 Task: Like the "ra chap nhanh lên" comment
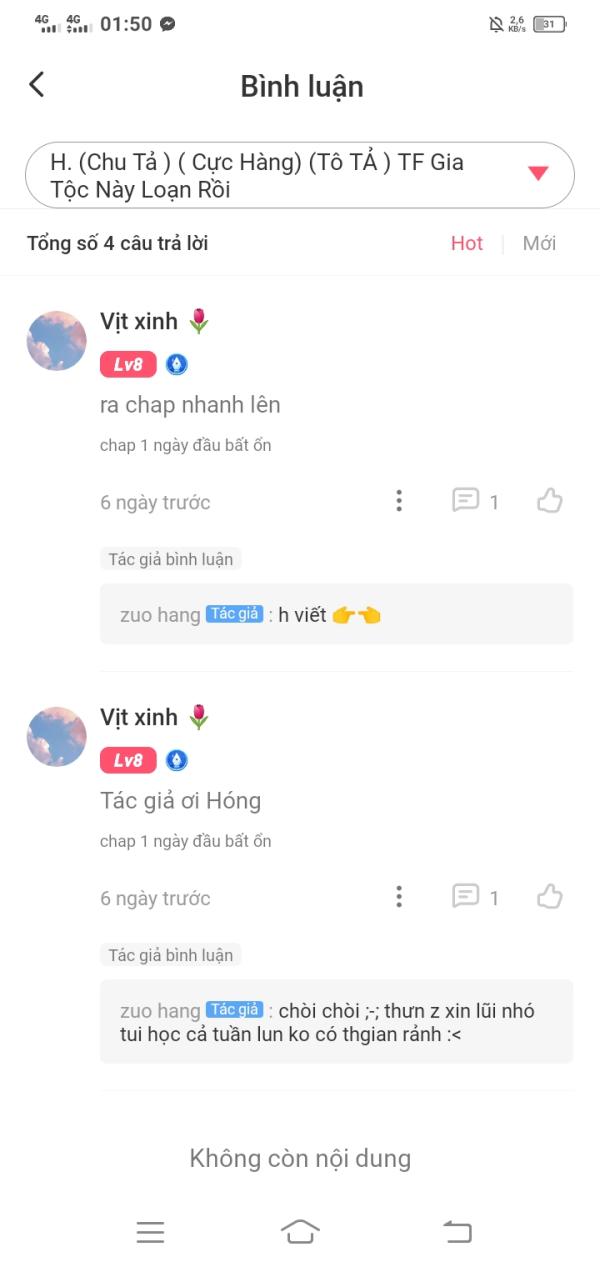click(550, 501)
